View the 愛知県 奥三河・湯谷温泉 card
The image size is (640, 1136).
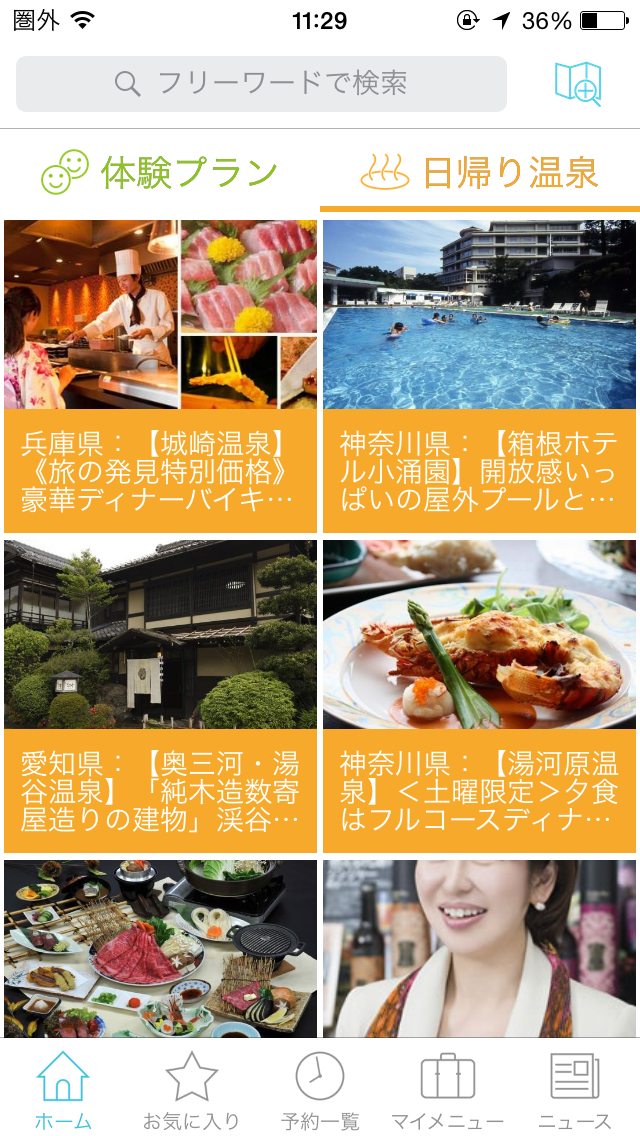pos(160,696)
